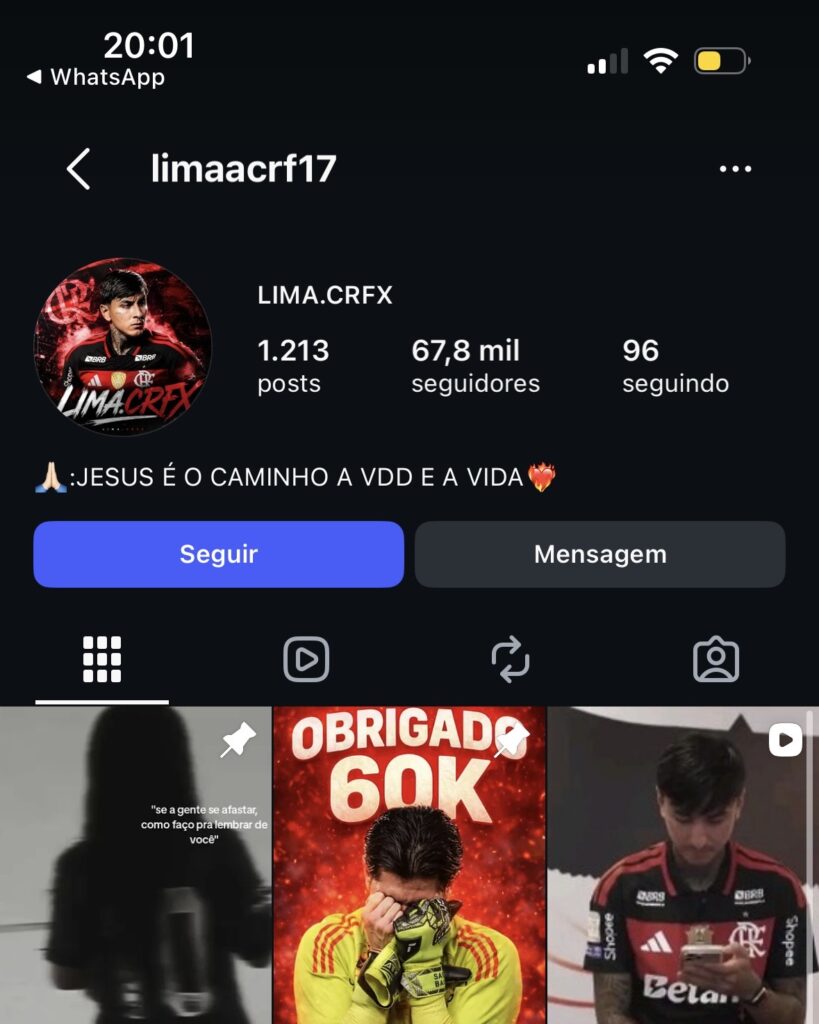Open the reel of player checking phone
This screenshot has width=819, height=1024.
click(682, 865)
